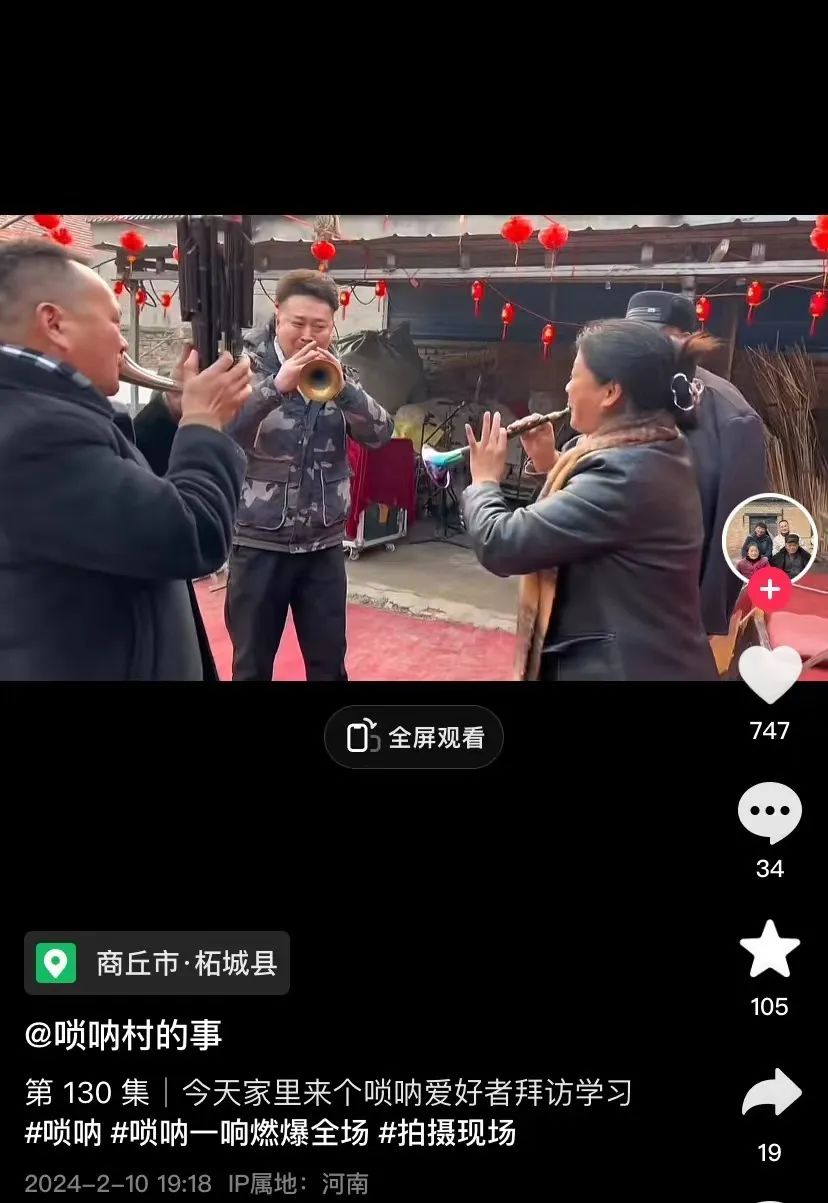828x1203 pixels.
Task: Open location tag 商丘市·柘城县
Action: pos(157,963)
